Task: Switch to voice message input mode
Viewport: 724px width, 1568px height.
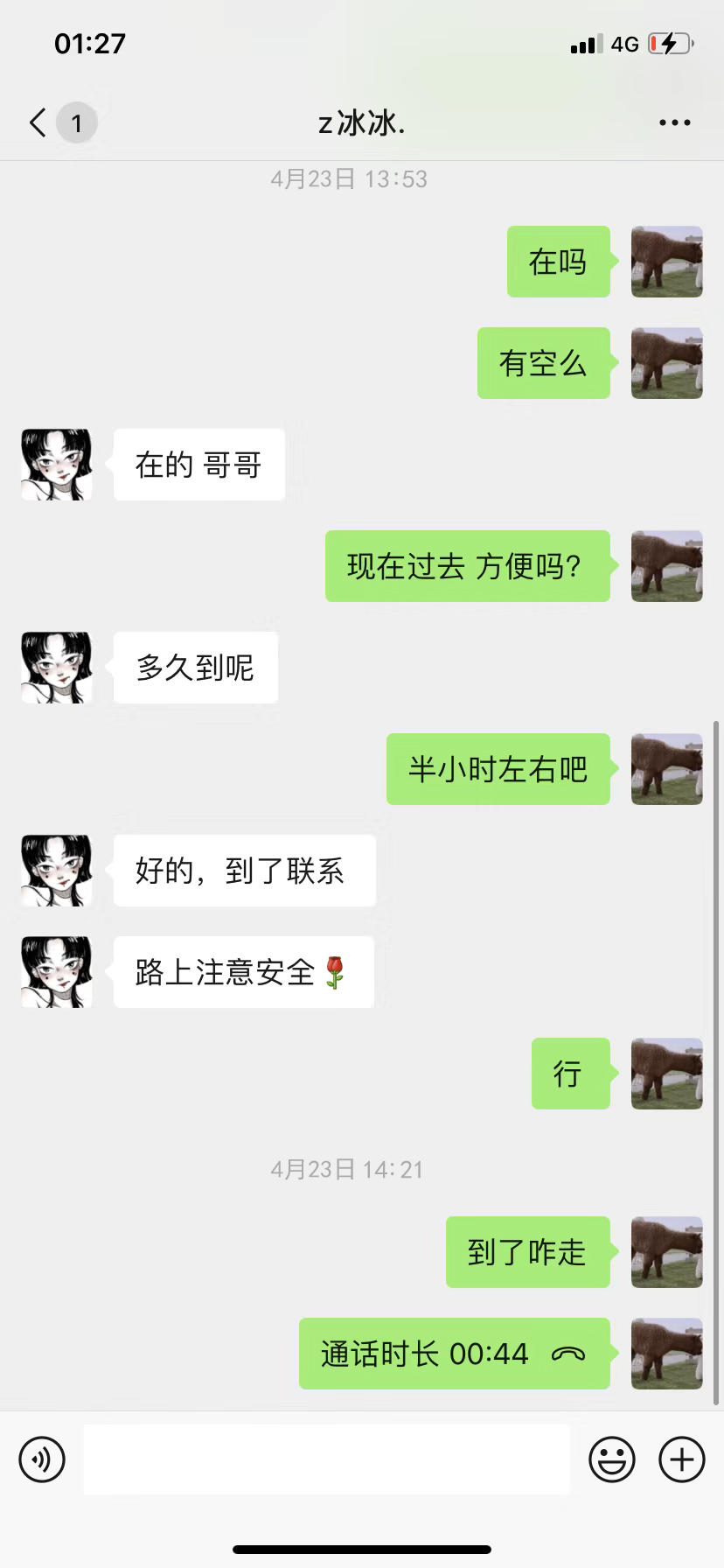Action: coord(43,1459)
